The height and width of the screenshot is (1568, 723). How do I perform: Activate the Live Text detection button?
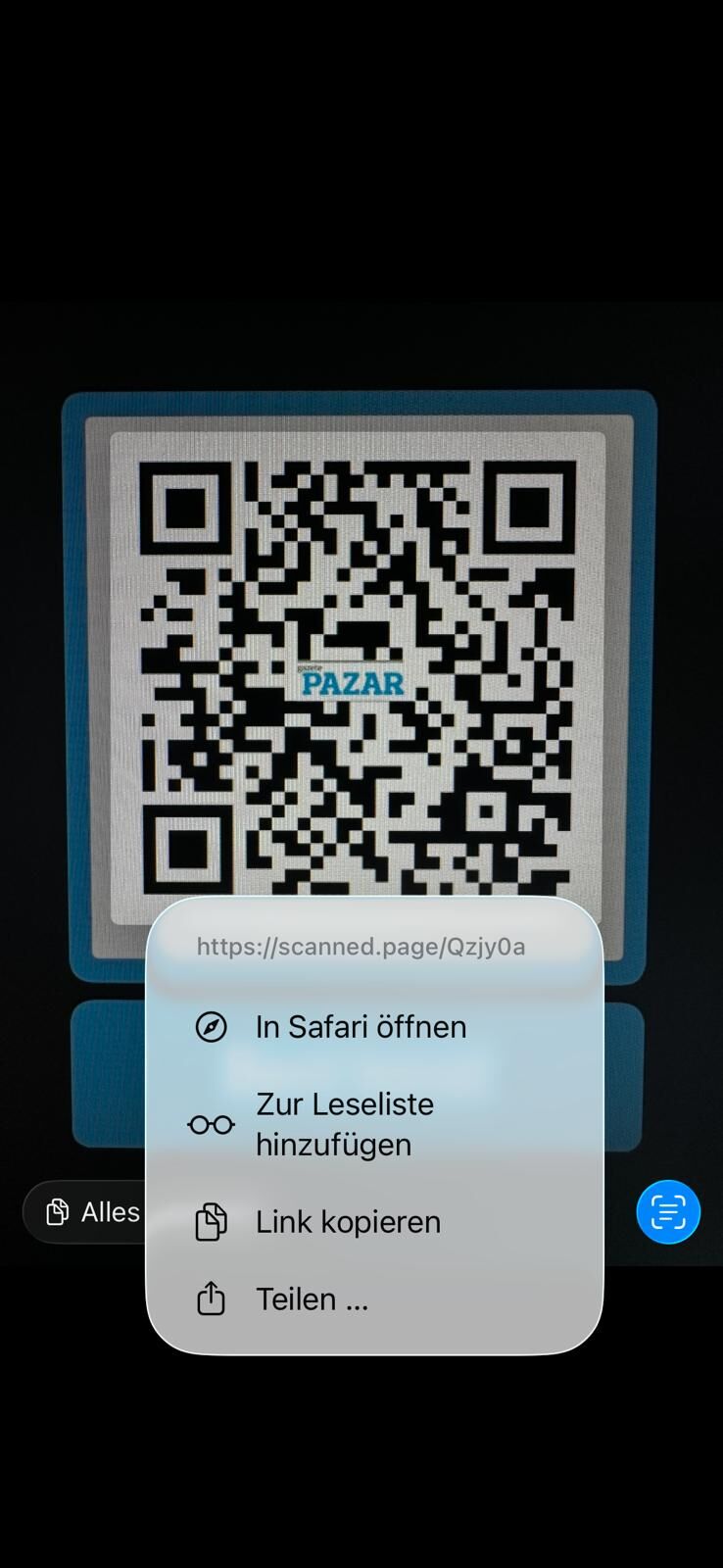(667, 1212)
